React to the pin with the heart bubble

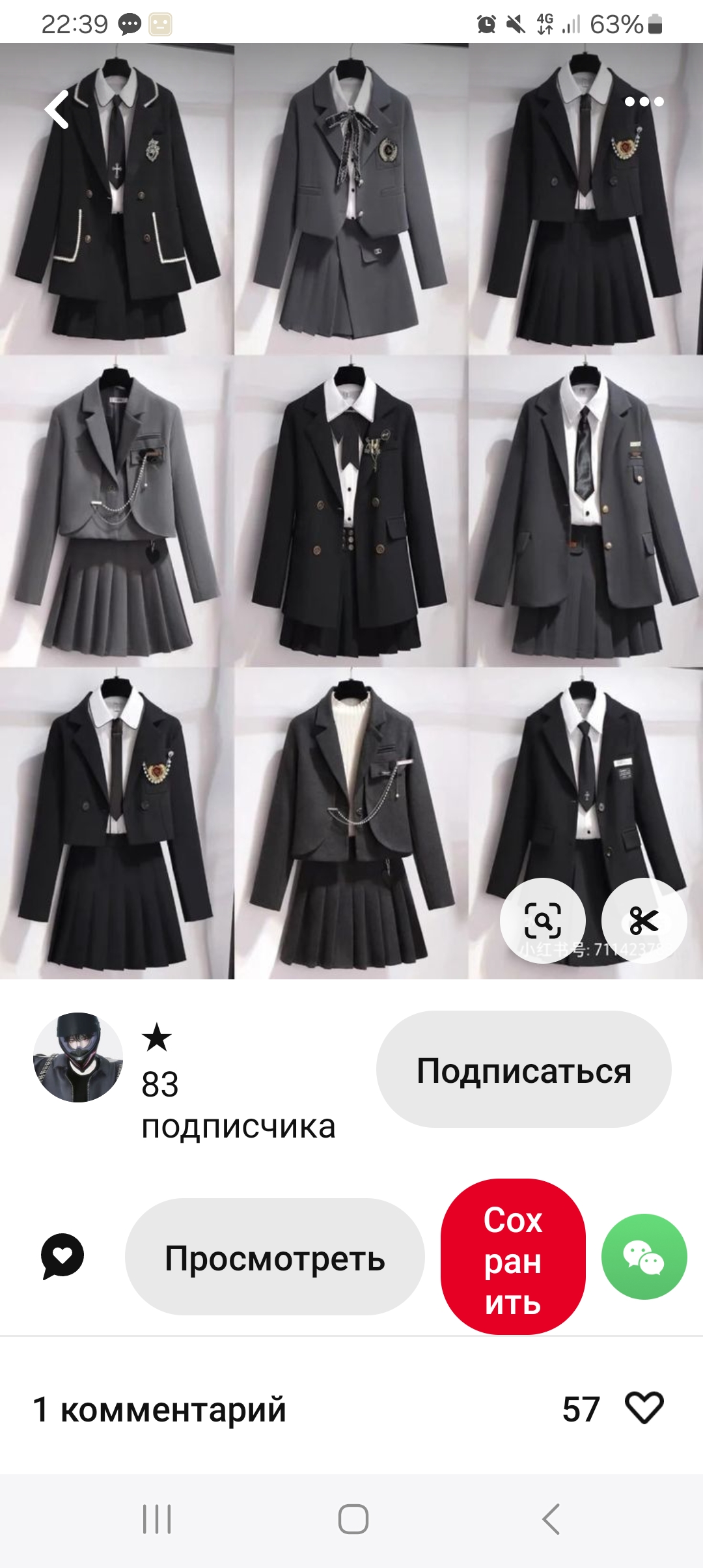[62, 1256]
